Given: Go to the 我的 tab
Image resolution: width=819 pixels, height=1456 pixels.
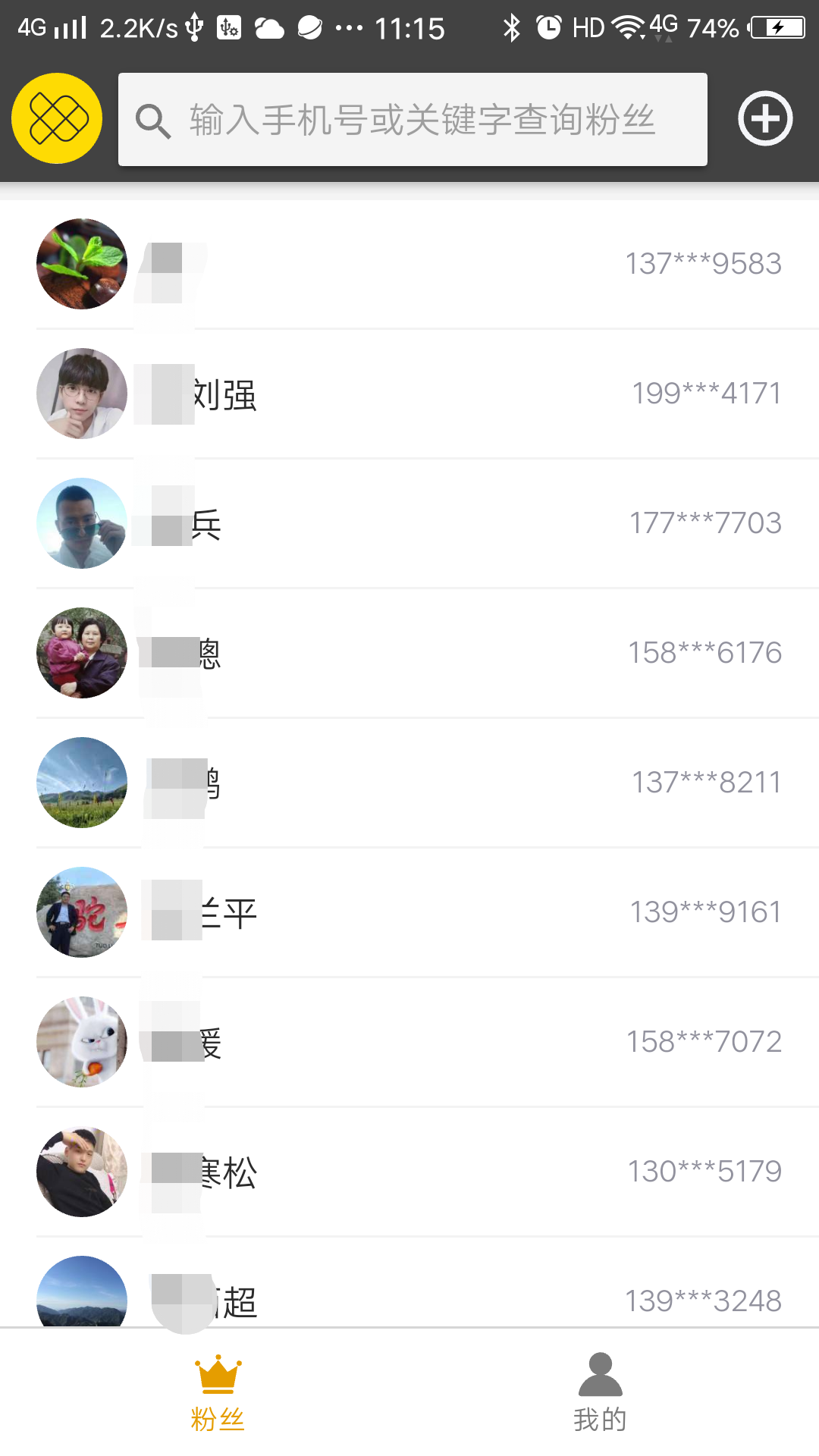Looking at the screenshot, I should pos(600,1393).
